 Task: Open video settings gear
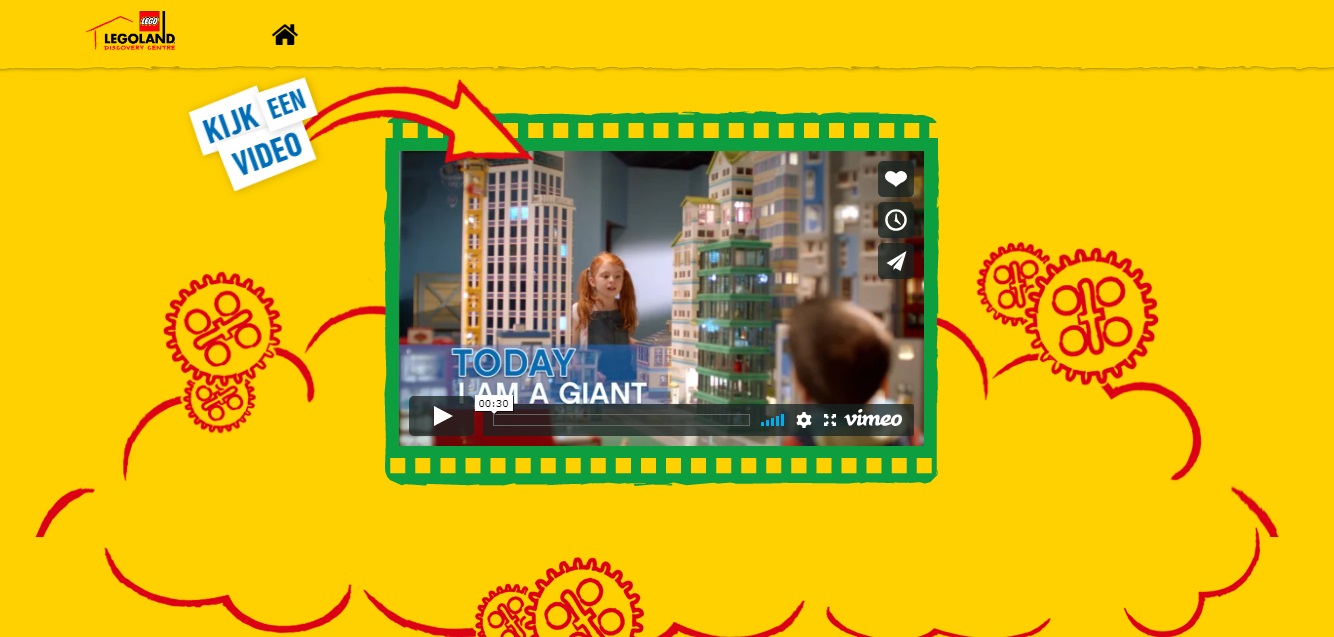804,420
